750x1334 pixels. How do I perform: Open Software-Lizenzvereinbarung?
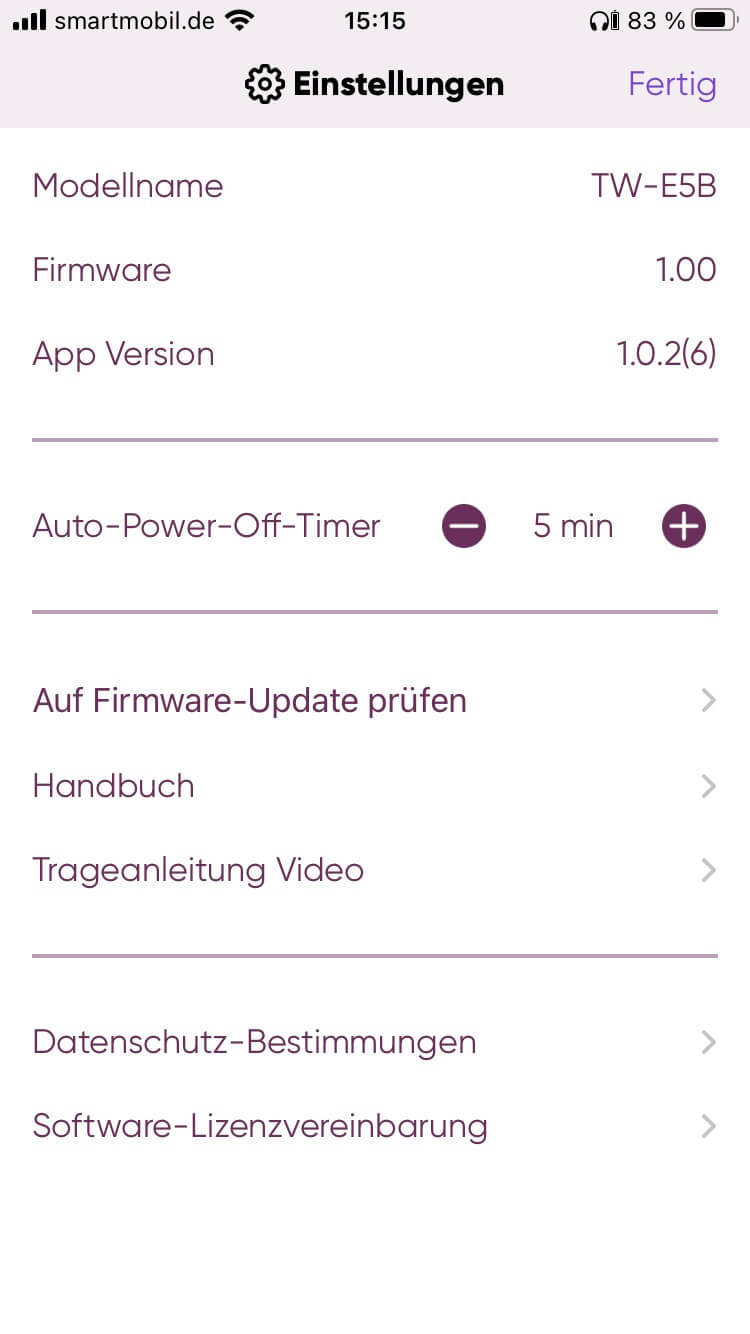pyautogui.click(x=374, y=1127)
